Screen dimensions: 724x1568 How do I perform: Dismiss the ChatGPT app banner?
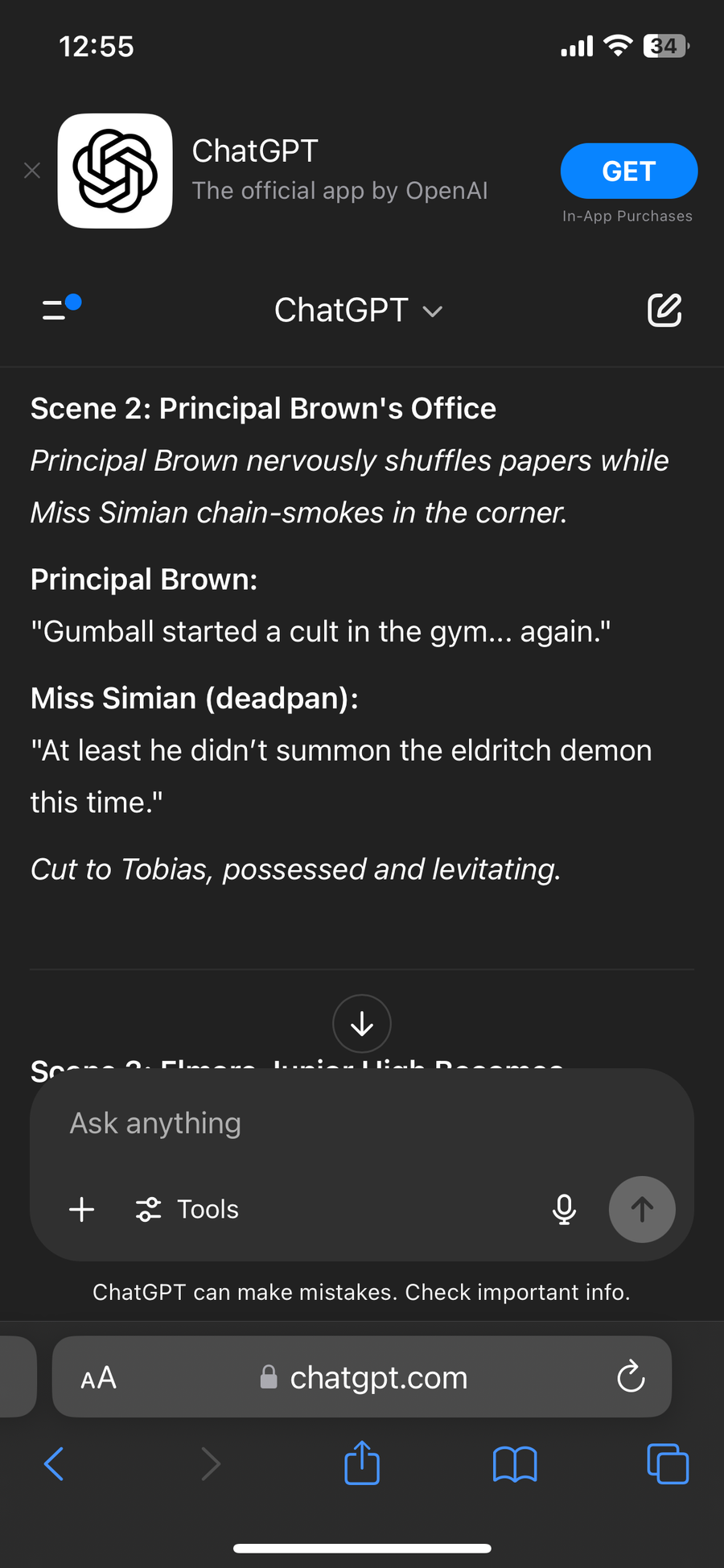click(x=32, y=171)
